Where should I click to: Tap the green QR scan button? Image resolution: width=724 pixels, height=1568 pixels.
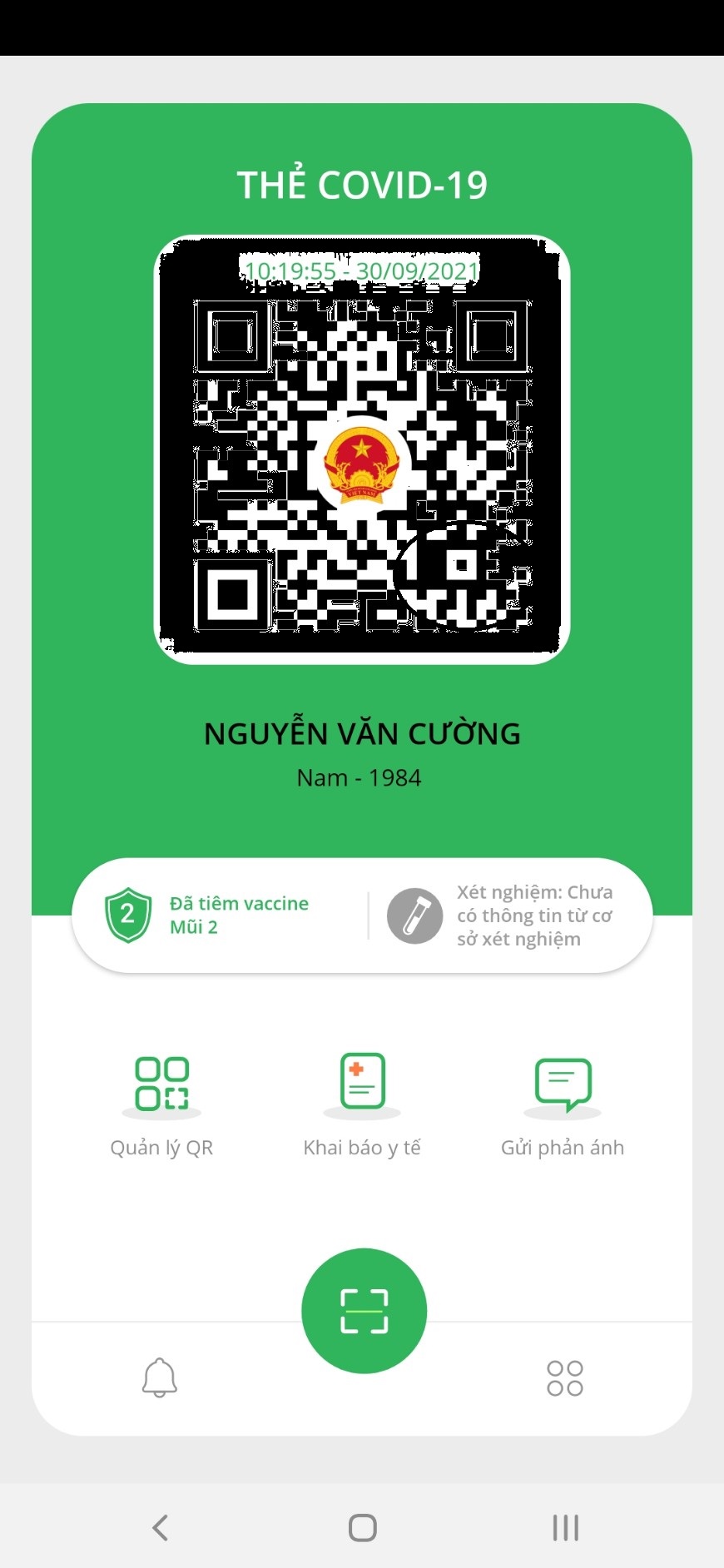tap(364, 1311)
